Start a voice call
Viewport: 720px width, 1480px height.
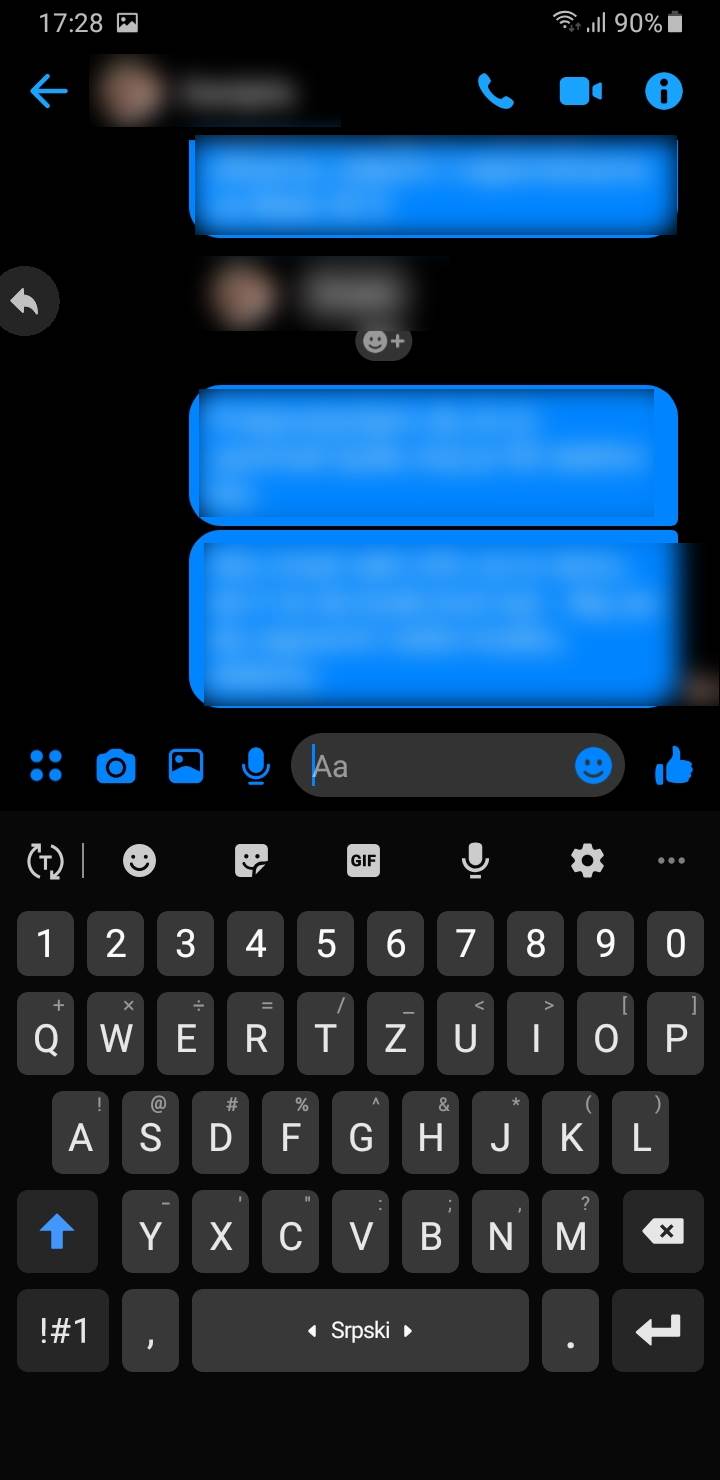[x=495, y=92]
